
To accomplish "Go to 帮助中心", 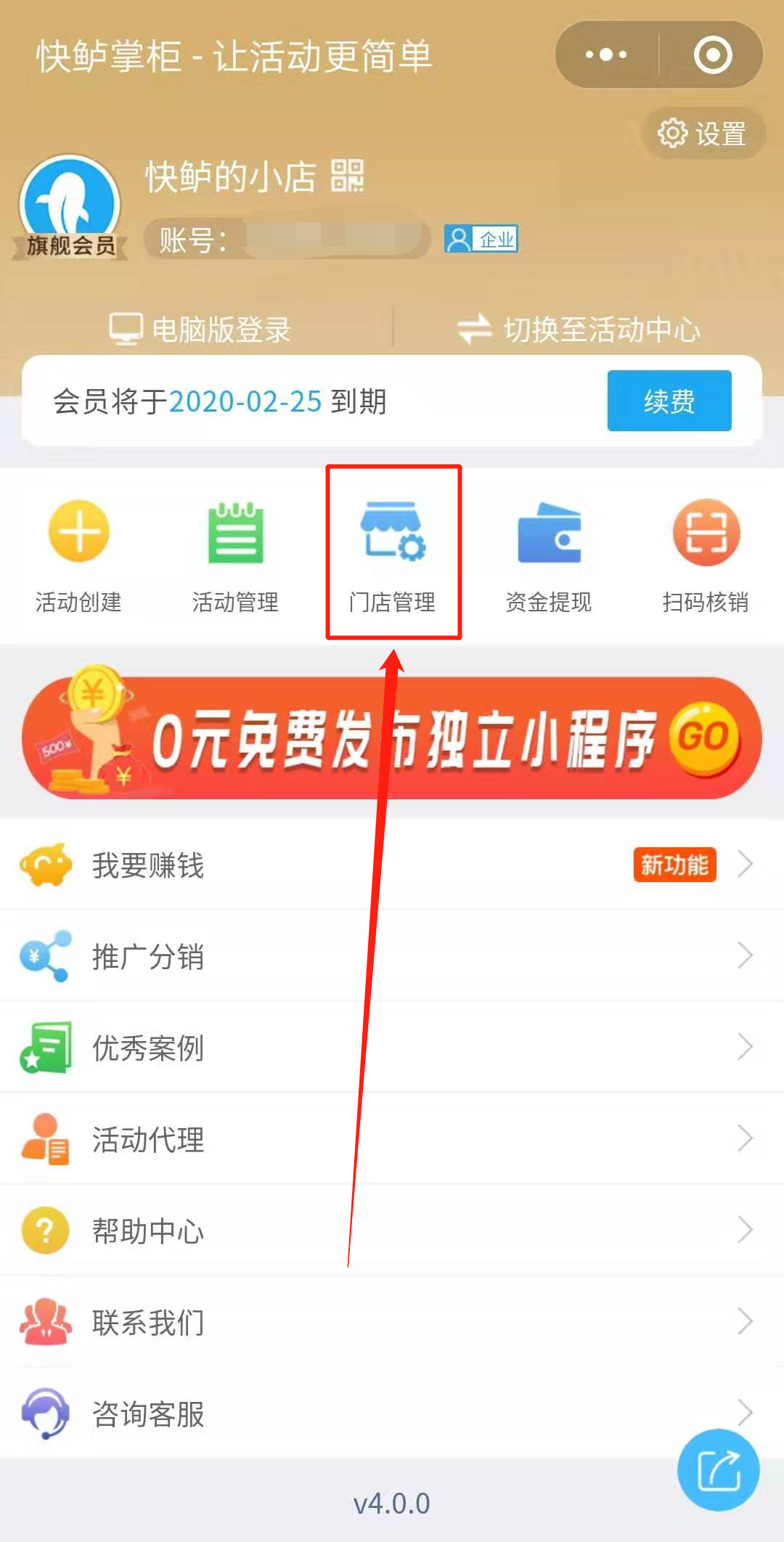I will coord(392,1231).
